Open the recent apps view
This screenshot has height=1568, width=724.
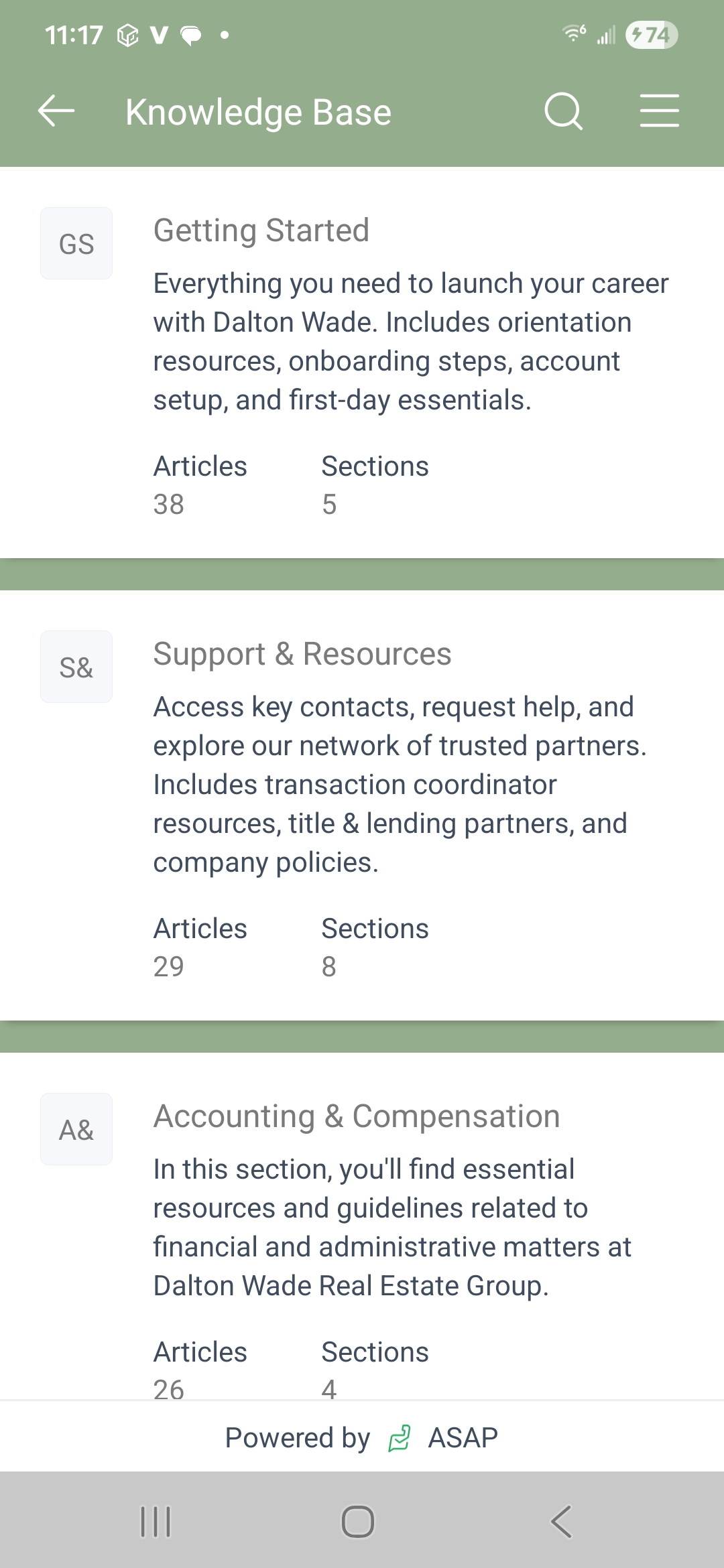156,1521
